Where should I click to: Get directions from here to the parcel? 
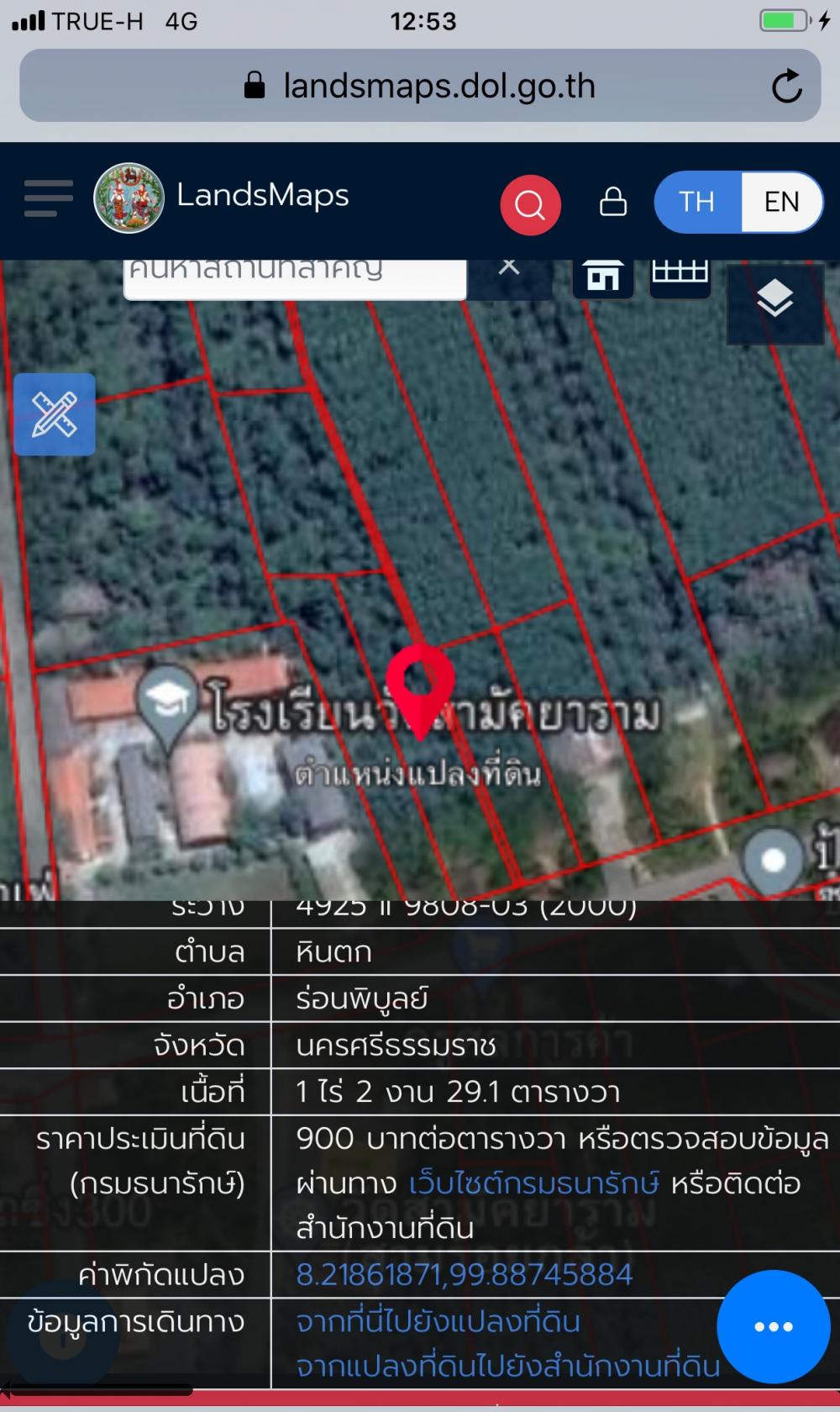click(438, 1322)
